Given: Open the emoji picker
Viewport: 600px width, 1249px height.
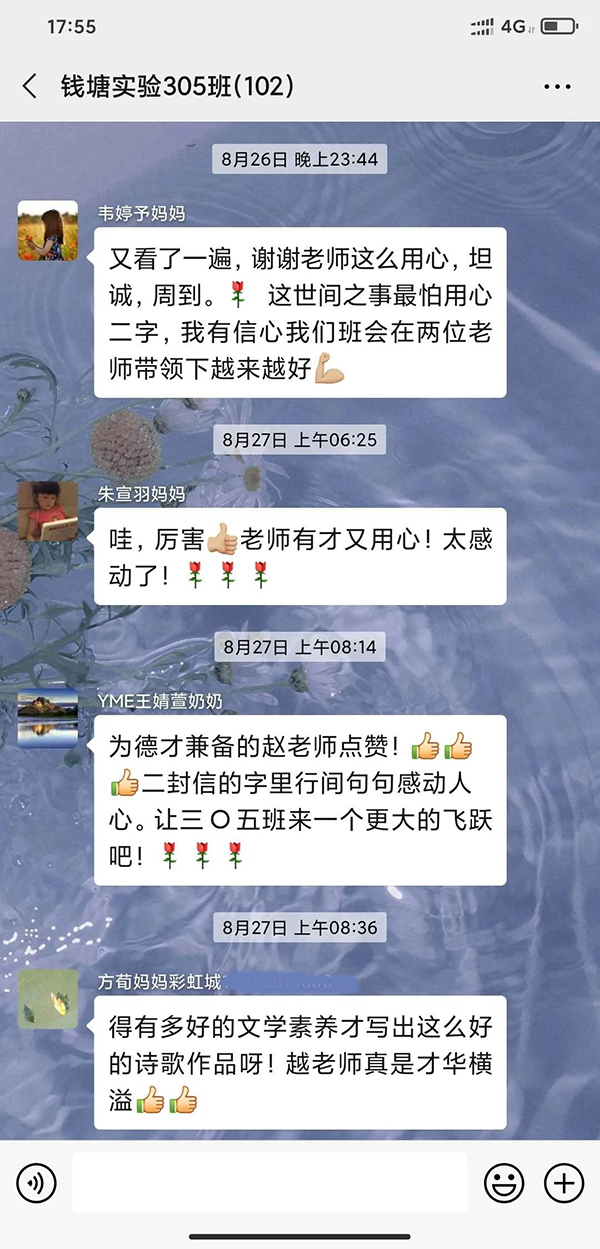Looking at the screenshot, I should (x=504, y=1184).
